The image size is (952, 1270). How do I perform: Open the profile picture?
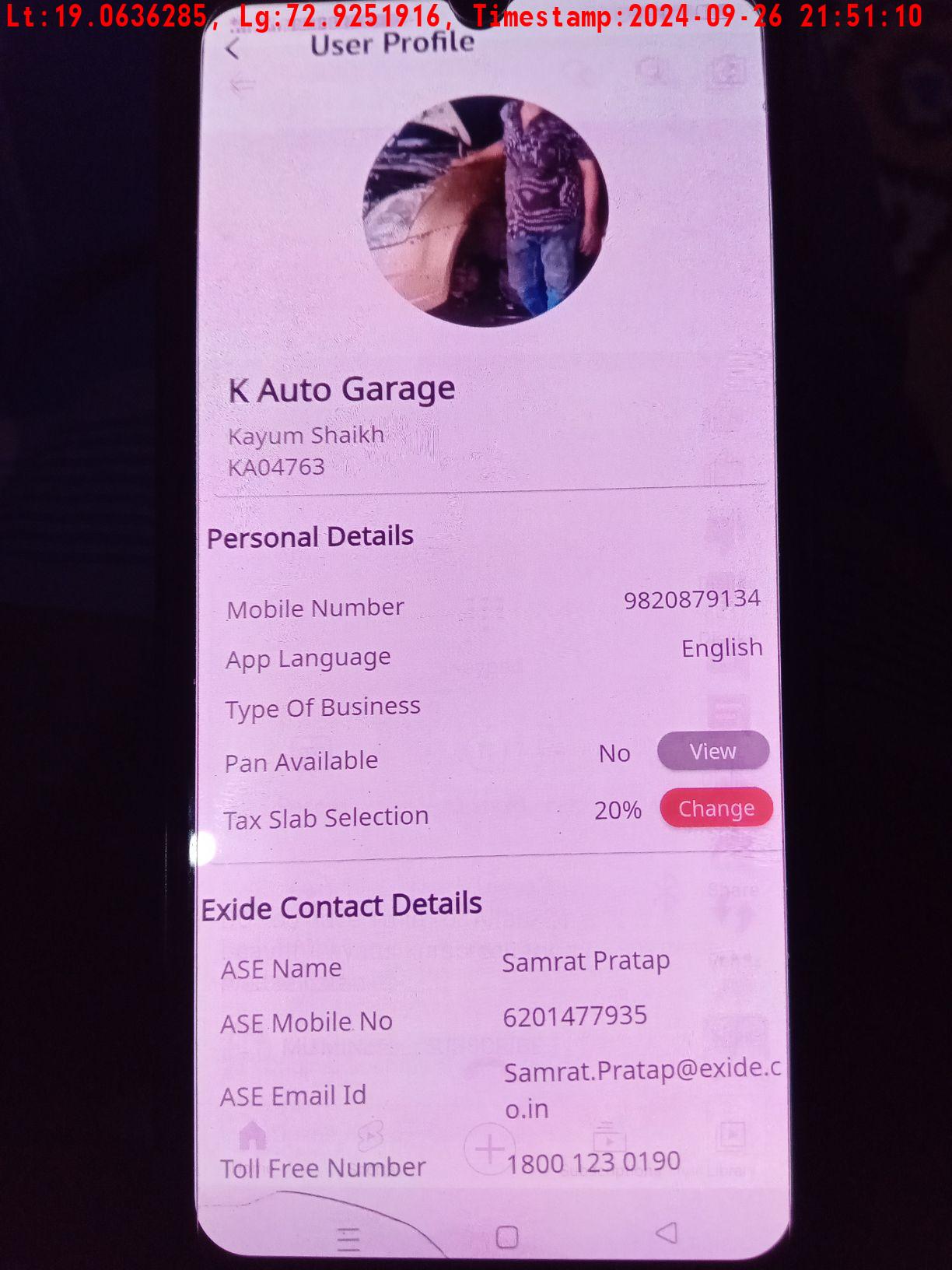pos(485,211)
